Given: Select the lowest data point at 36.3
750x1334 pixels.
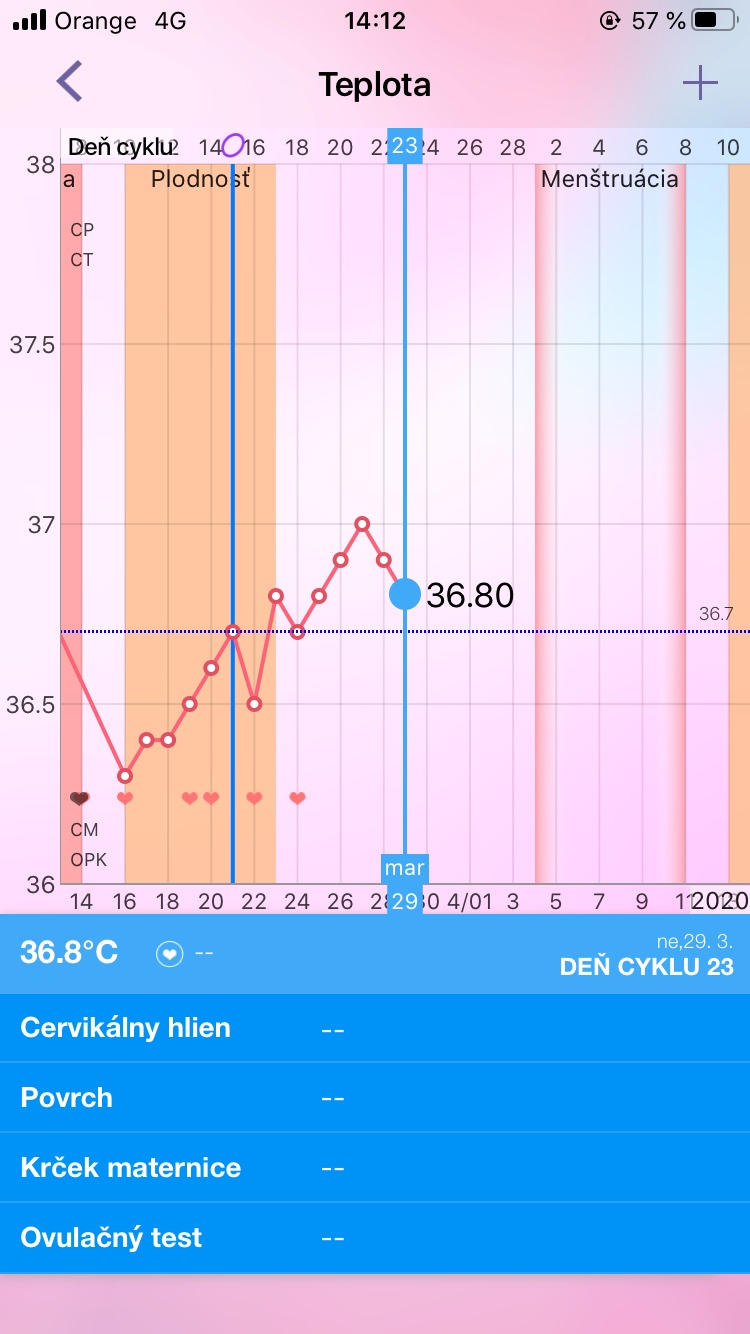Looking at the screenshot, I should tap(125, 775).
